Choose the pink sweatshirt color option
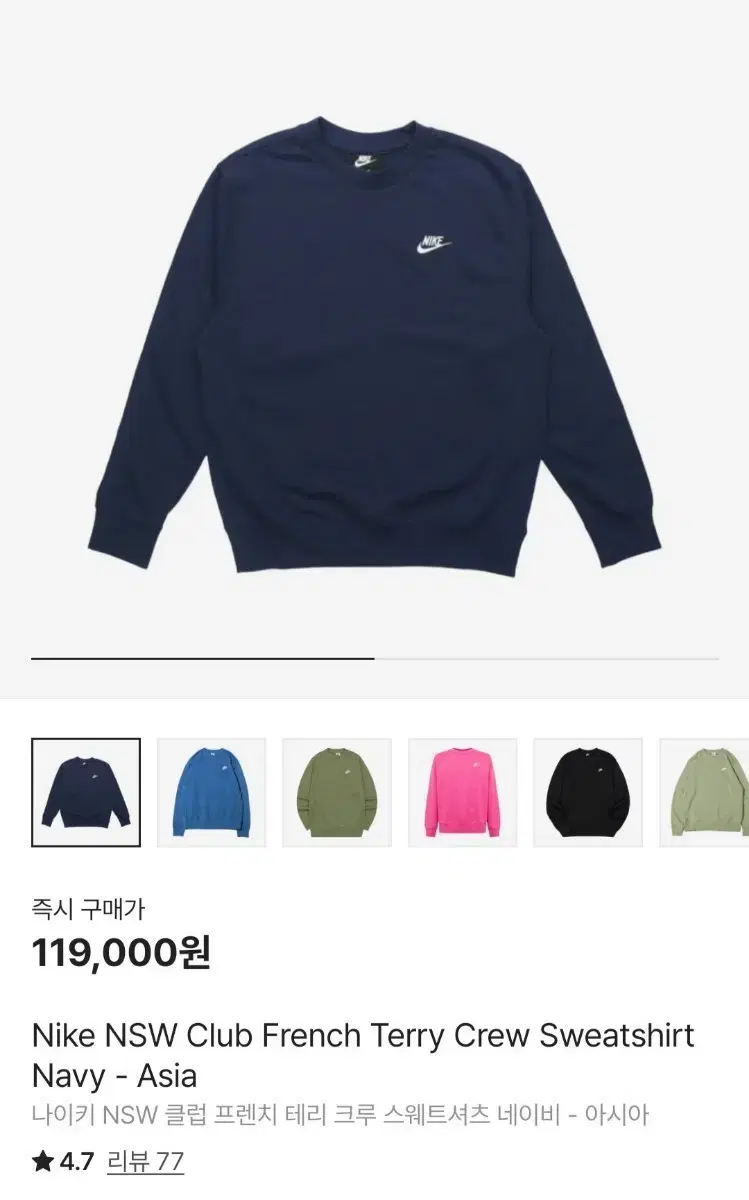 pyautogui.click(x=463, y=791)
